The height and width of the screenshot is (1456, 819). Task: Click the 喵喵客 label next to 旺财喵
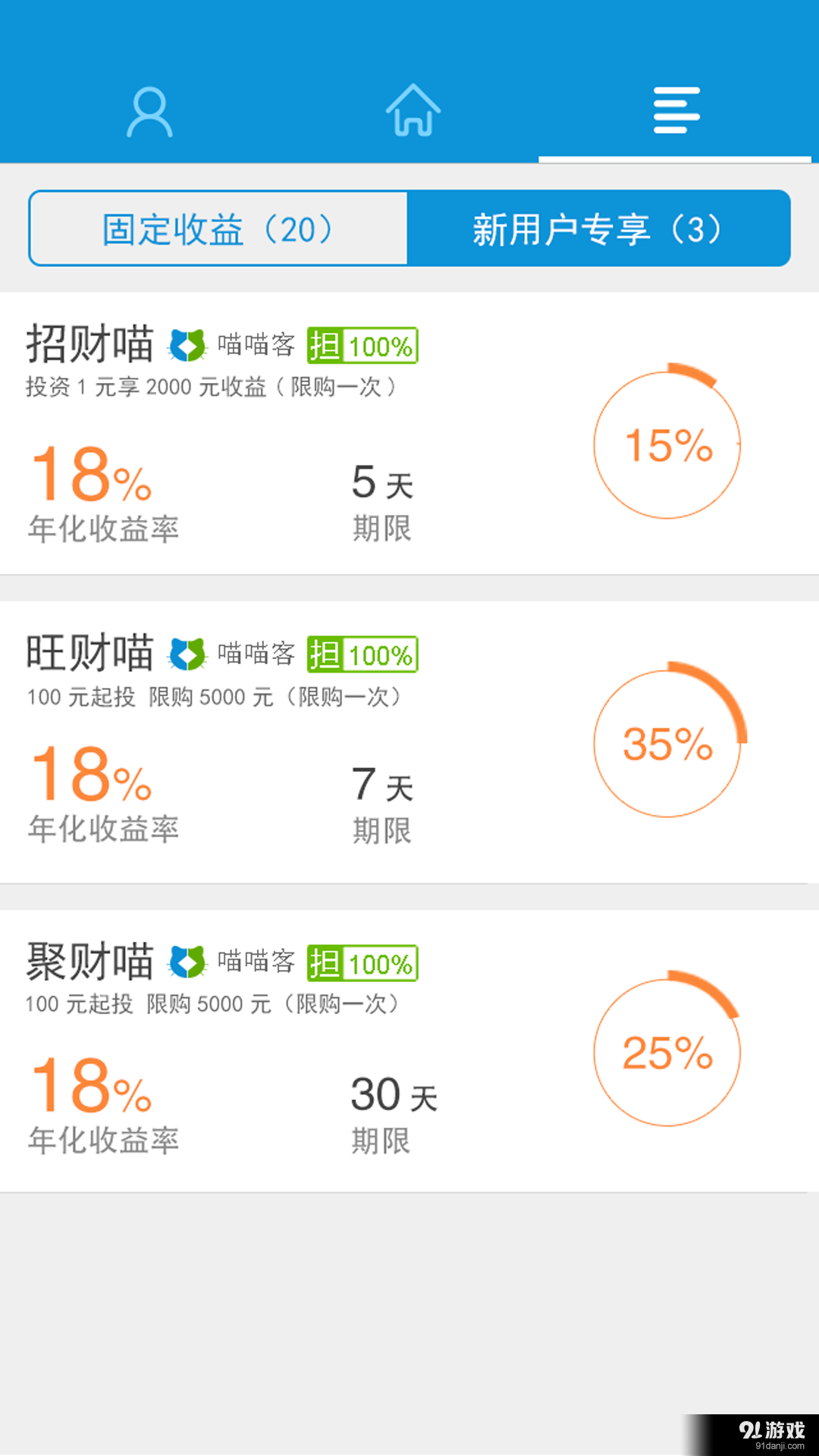[x=256, y=654]
